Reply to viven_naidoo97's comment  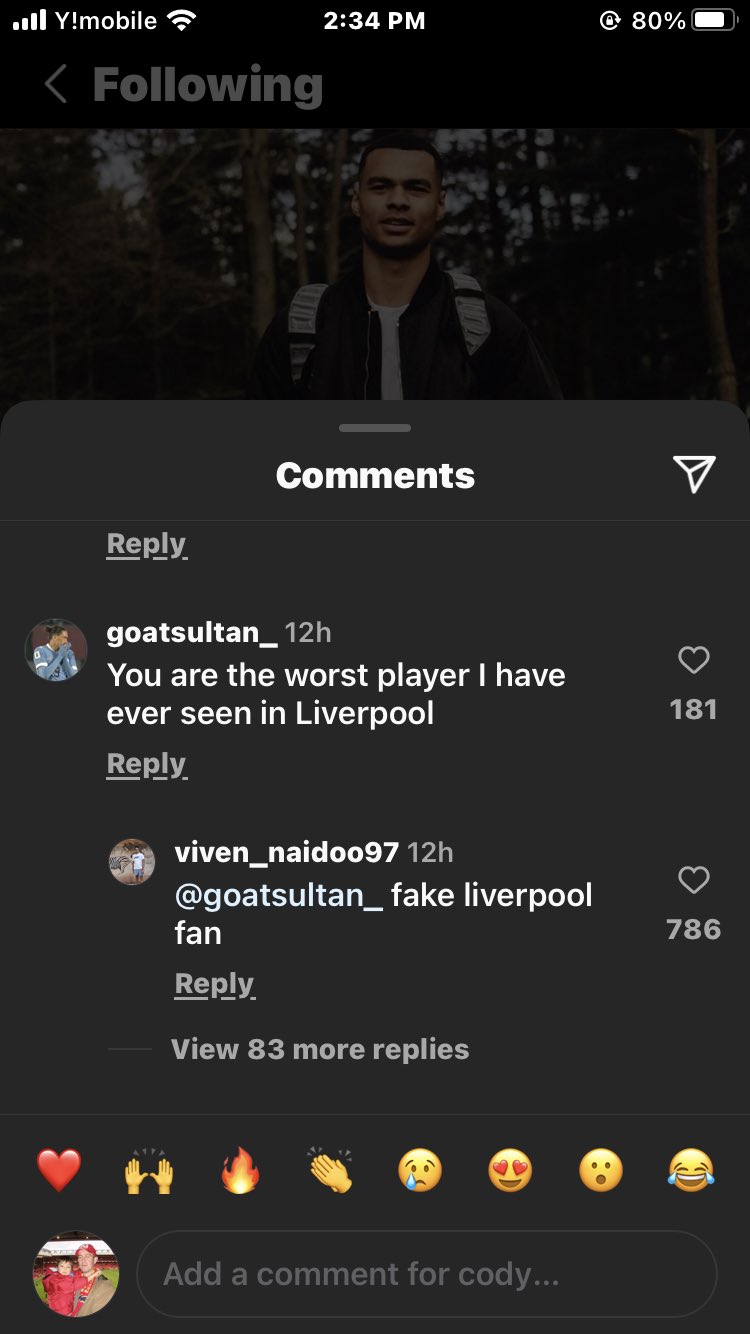coord(214,984)
